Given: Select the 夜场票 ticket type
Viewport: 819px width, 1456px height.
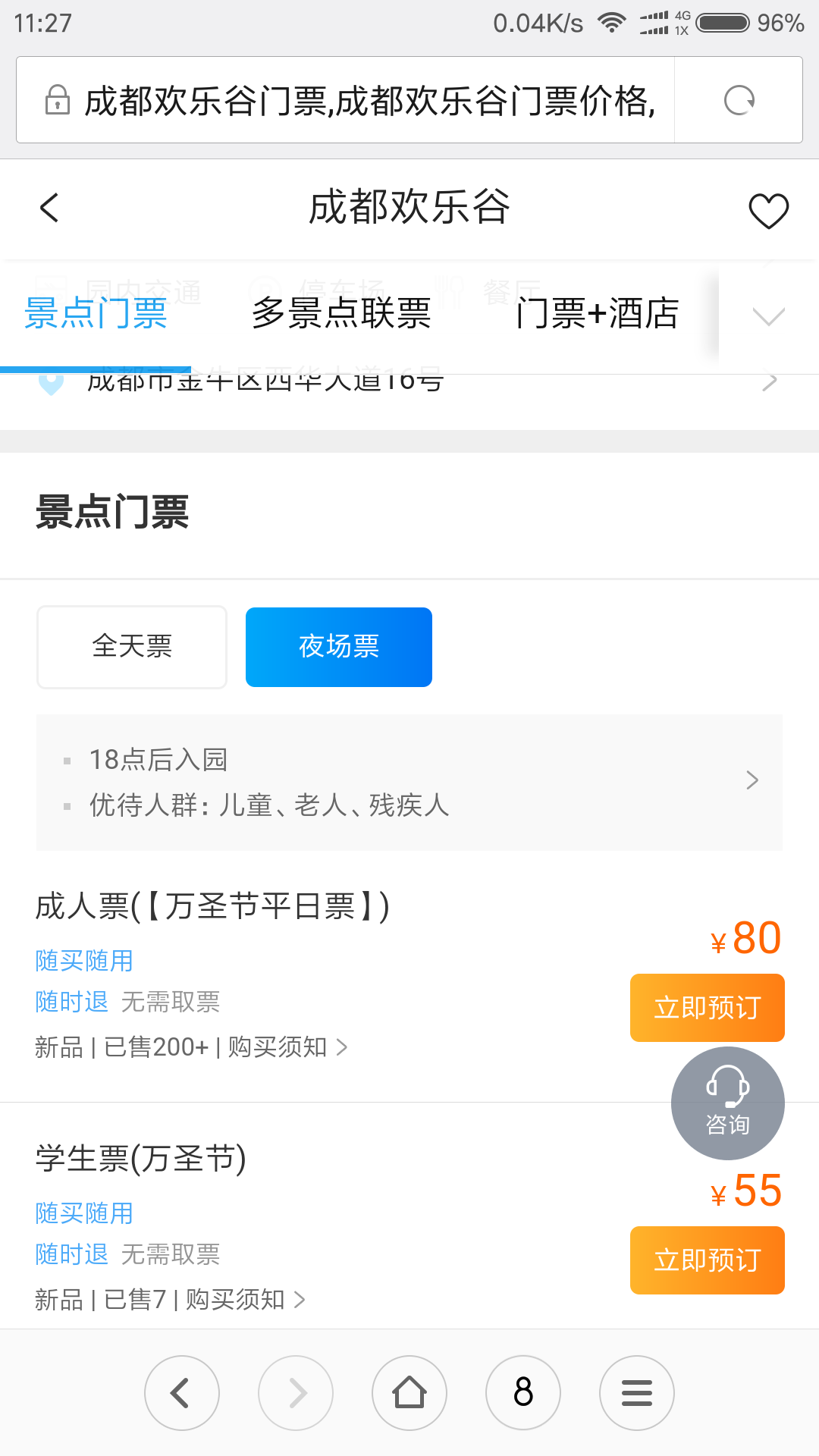Looking at the screenshot, I should (x=339, y=647).
